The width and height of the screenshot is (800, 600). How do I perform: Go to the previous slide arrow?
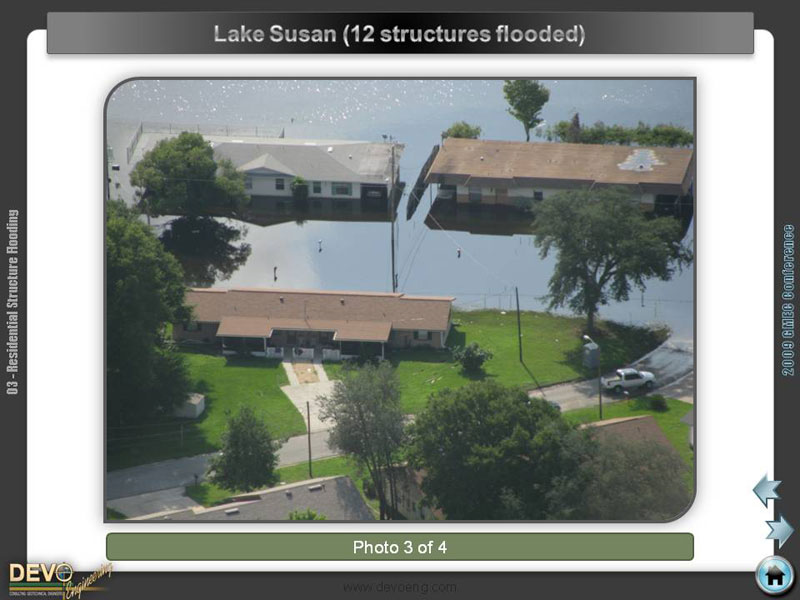[x=766, y=490]
